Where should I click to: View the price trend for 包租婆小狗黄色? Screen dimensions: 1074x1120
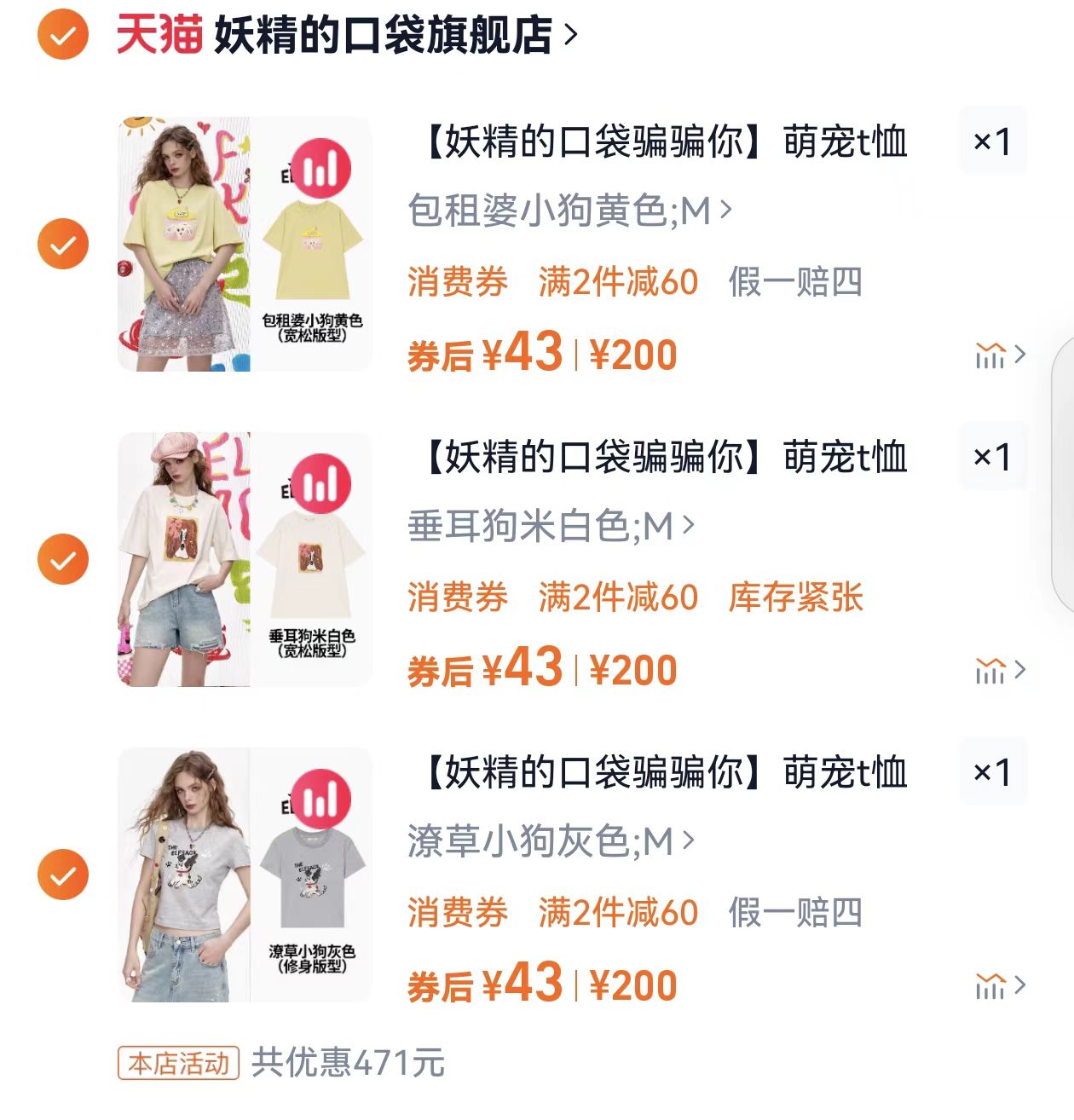(999, 355)
